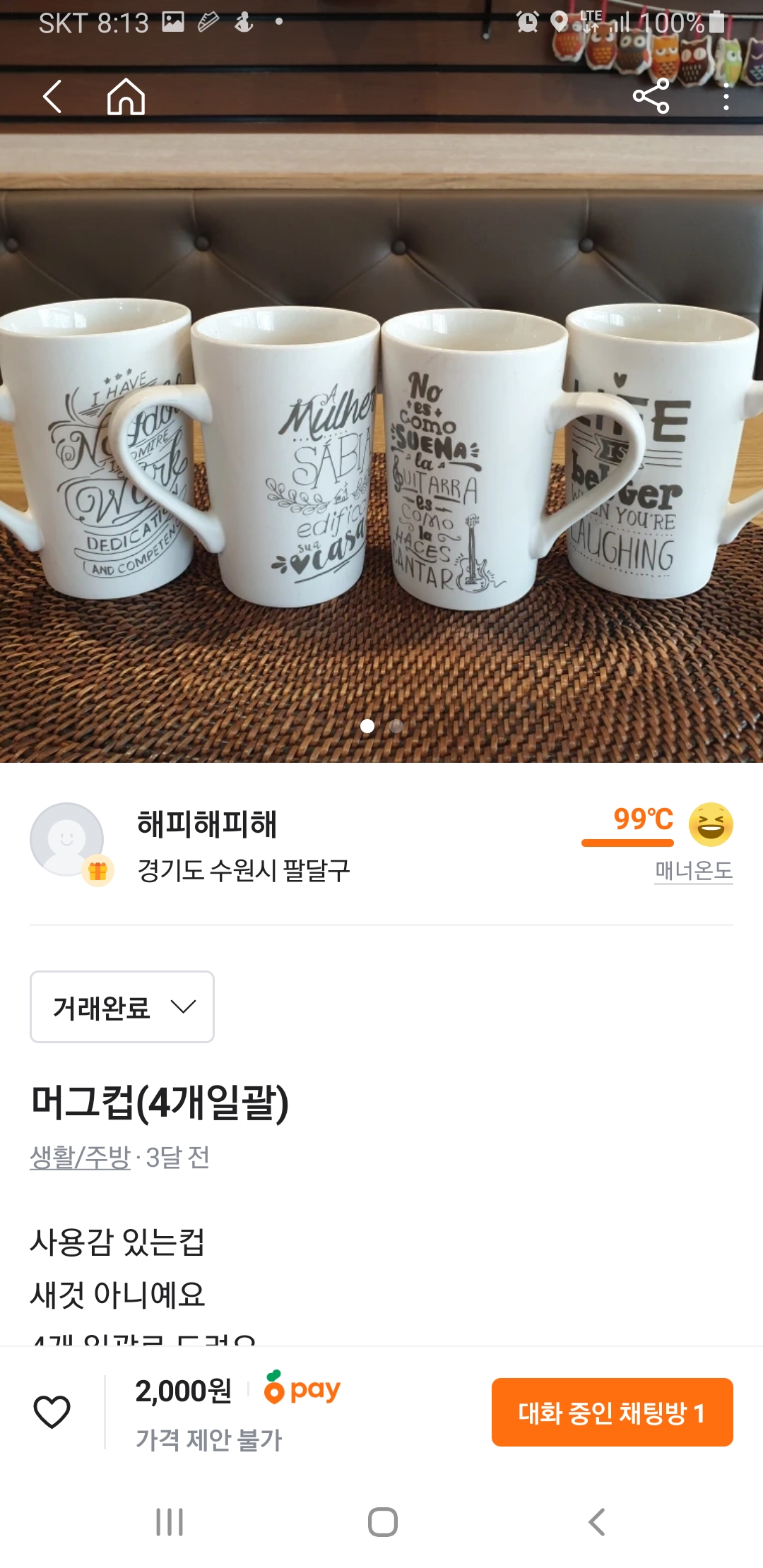Open recent apps from the navigation bar
The width and height of the screenshot is (763, 1568).
170,1522
